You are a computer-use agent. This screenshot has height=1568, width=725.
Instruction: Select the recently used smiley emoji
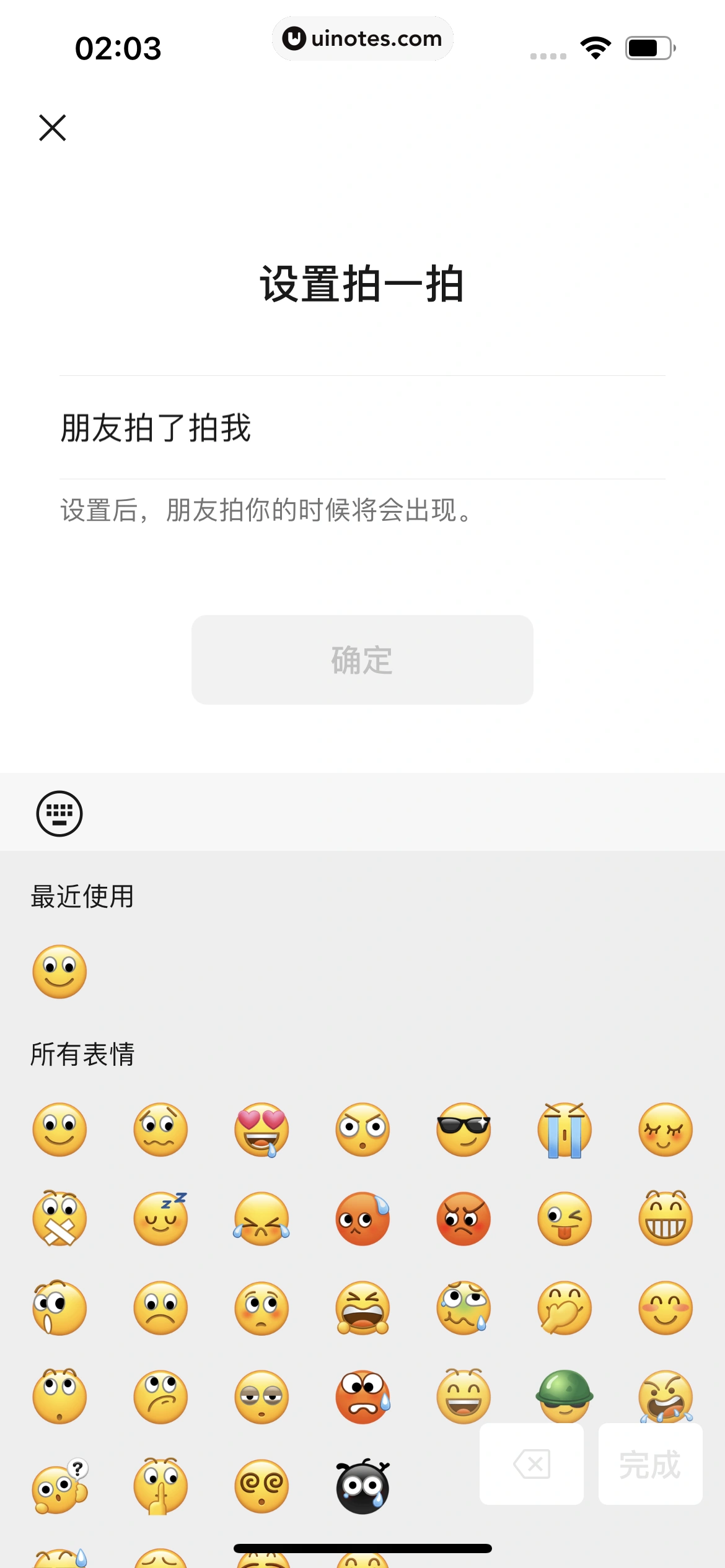[59, 972]
